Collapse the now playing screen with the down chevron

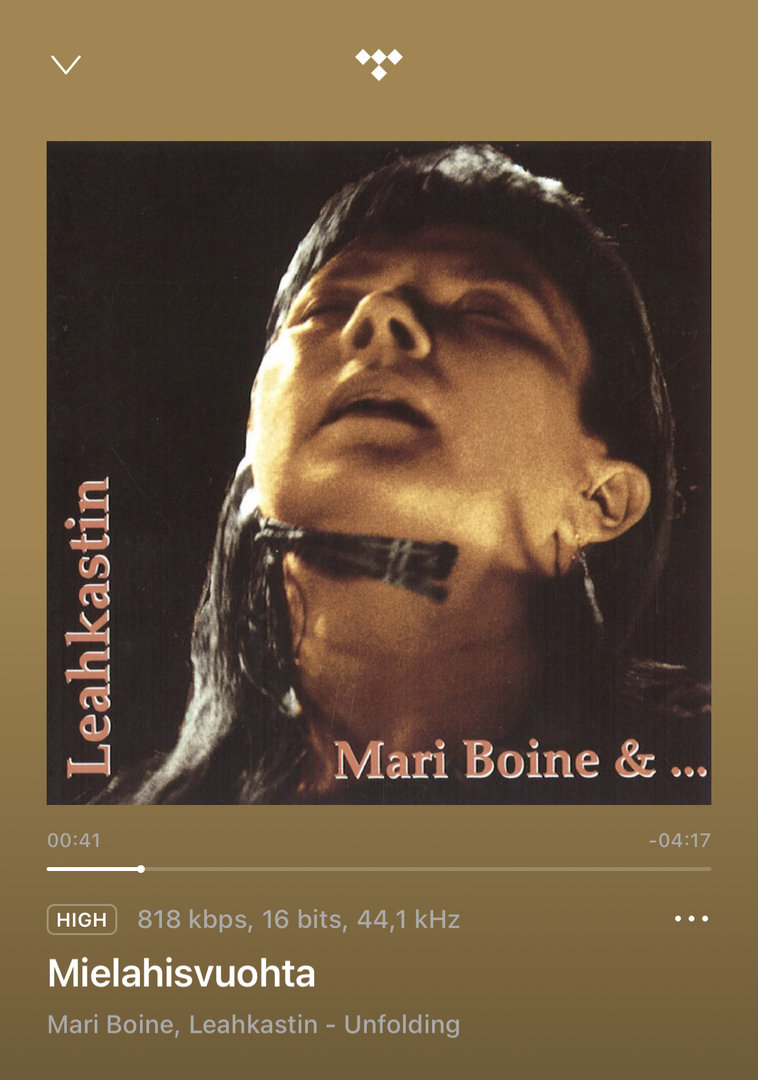66,65
